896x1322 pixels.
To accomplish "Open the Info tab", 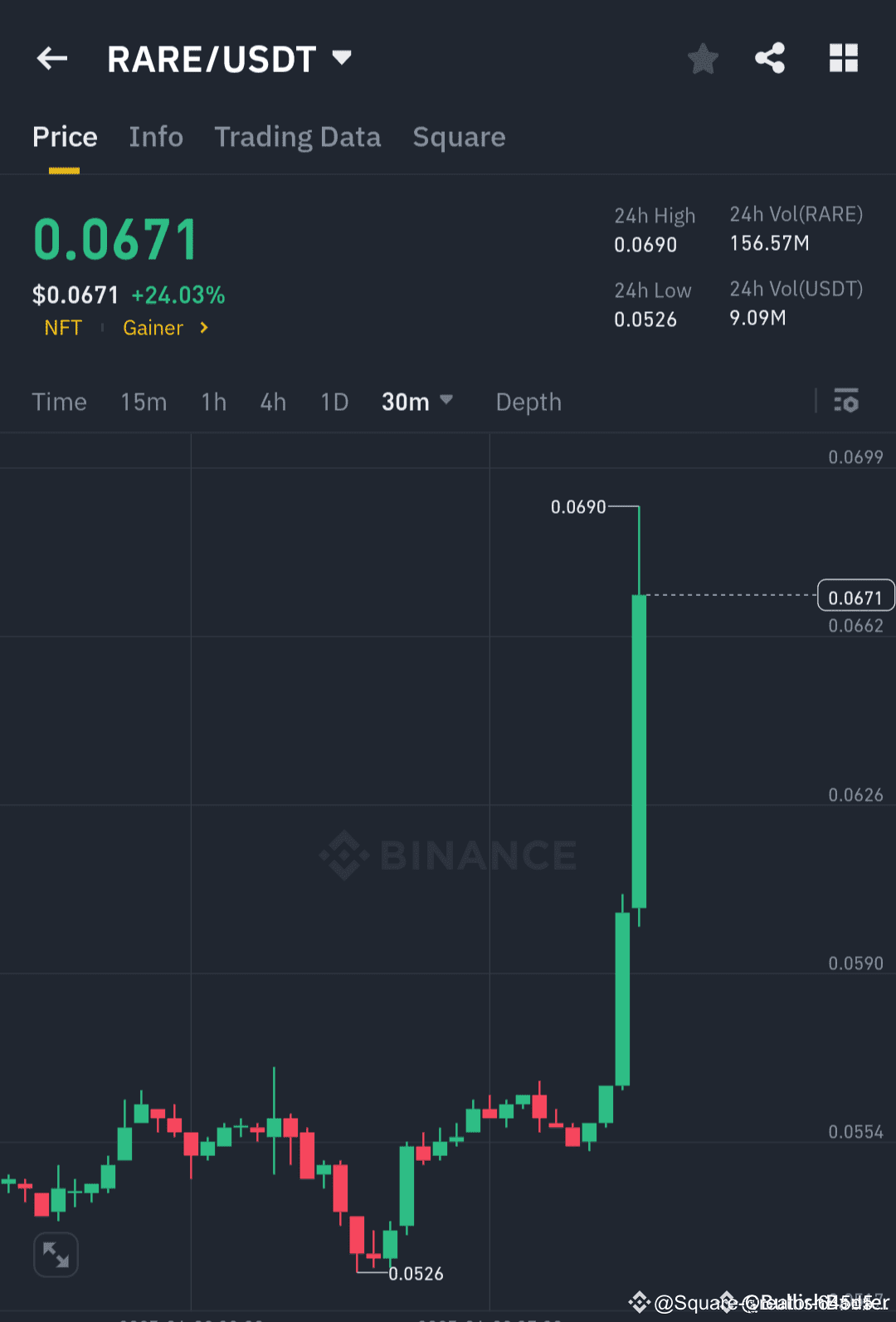I will [156, 137].
